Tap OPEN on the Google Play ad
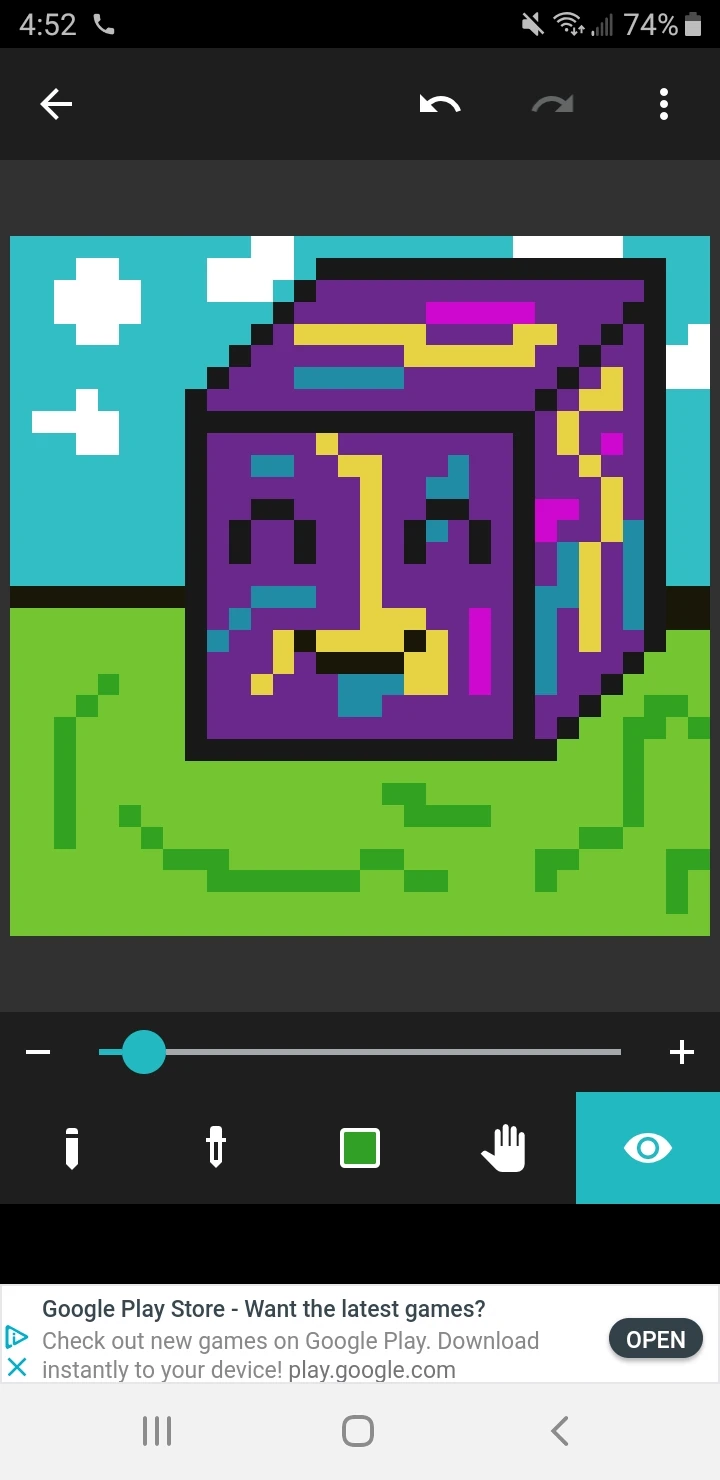 tap(655, 1338)
